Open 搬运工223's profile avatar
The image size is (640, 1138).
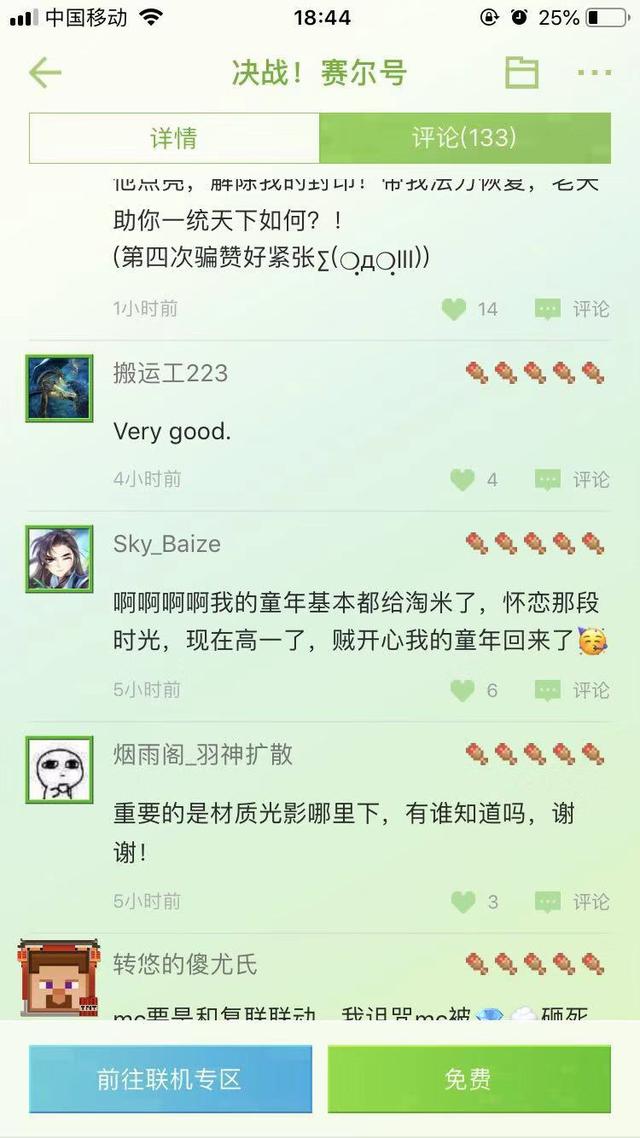coord(59,388)
